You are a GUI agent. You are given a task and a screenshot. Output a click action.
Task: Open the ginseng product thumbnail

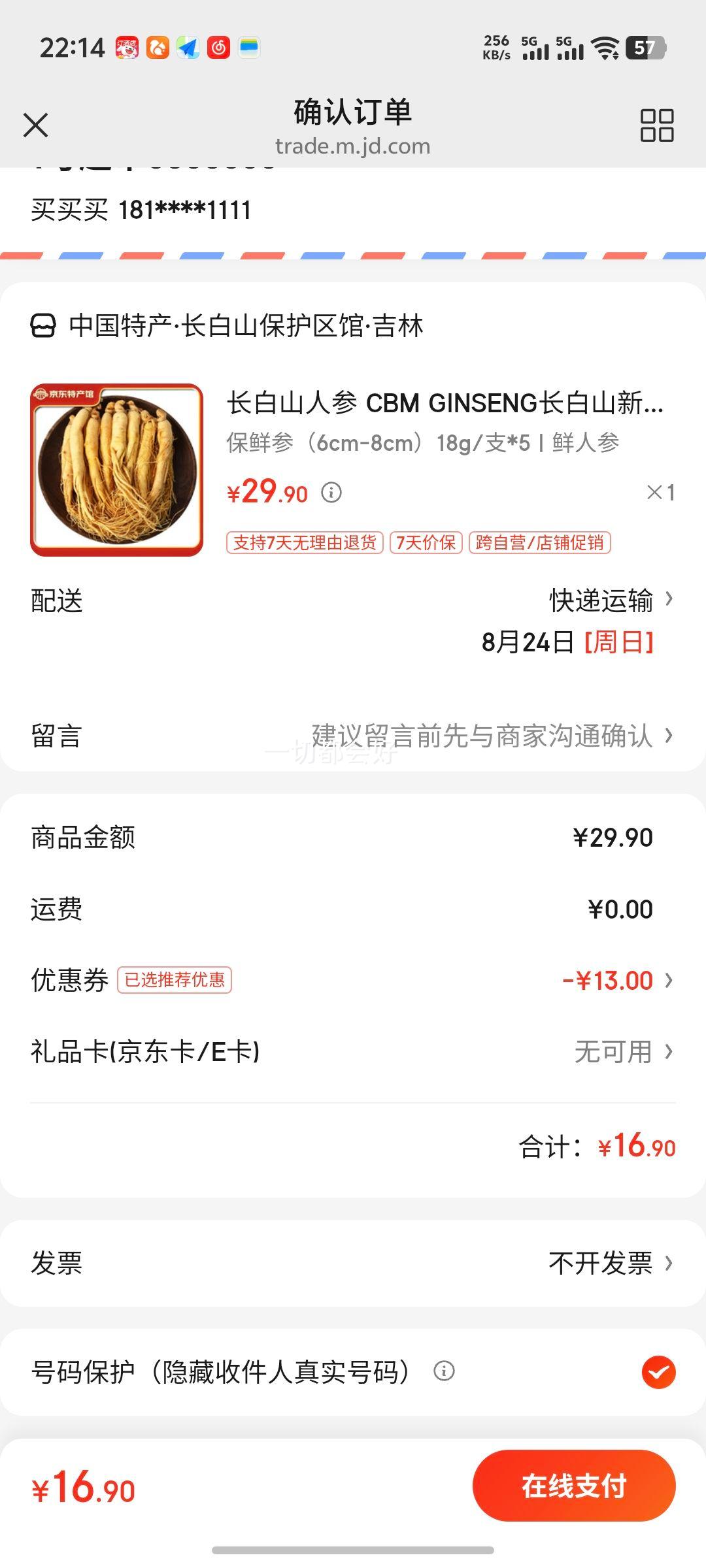117,470
